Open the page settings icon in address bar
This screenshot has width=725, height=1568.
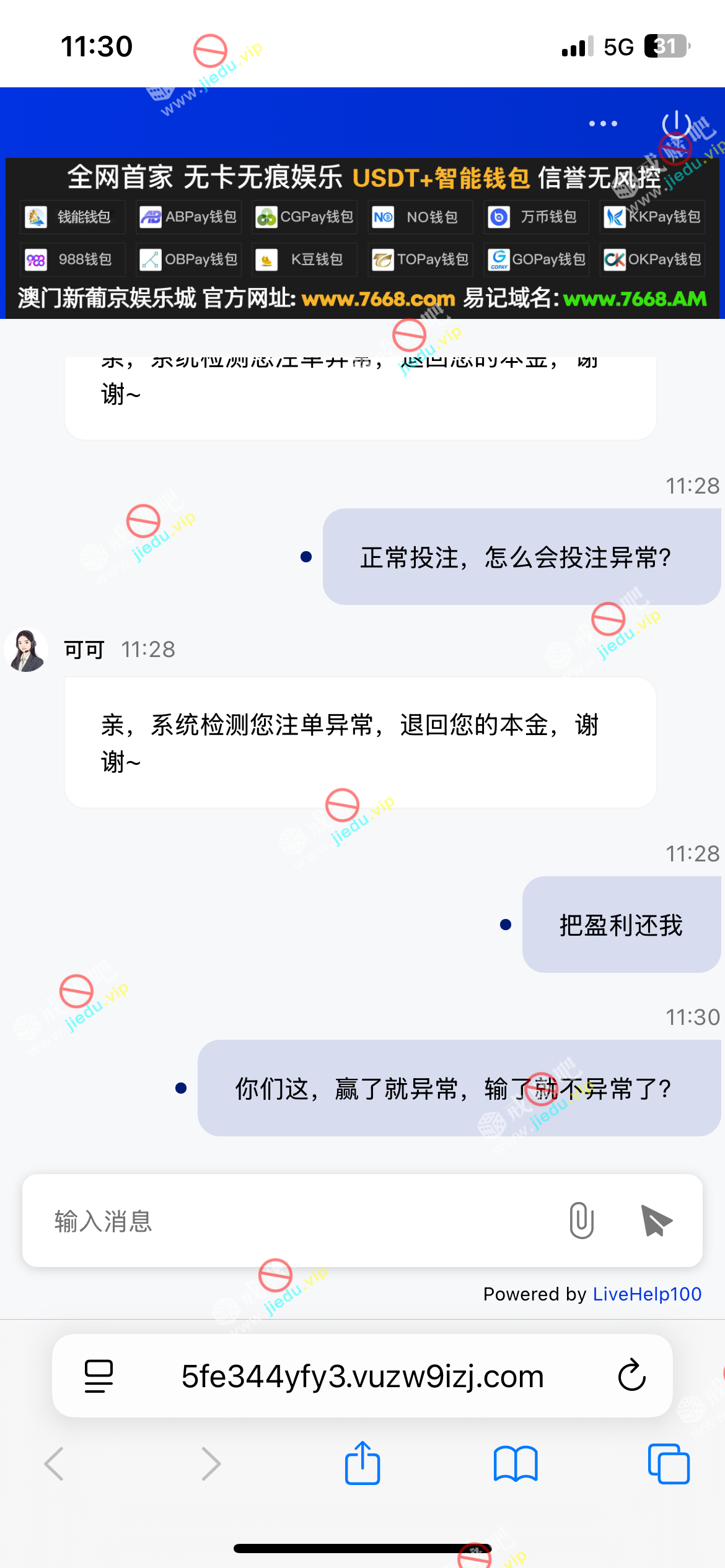pyautogui.click(x=99, y=1376)
